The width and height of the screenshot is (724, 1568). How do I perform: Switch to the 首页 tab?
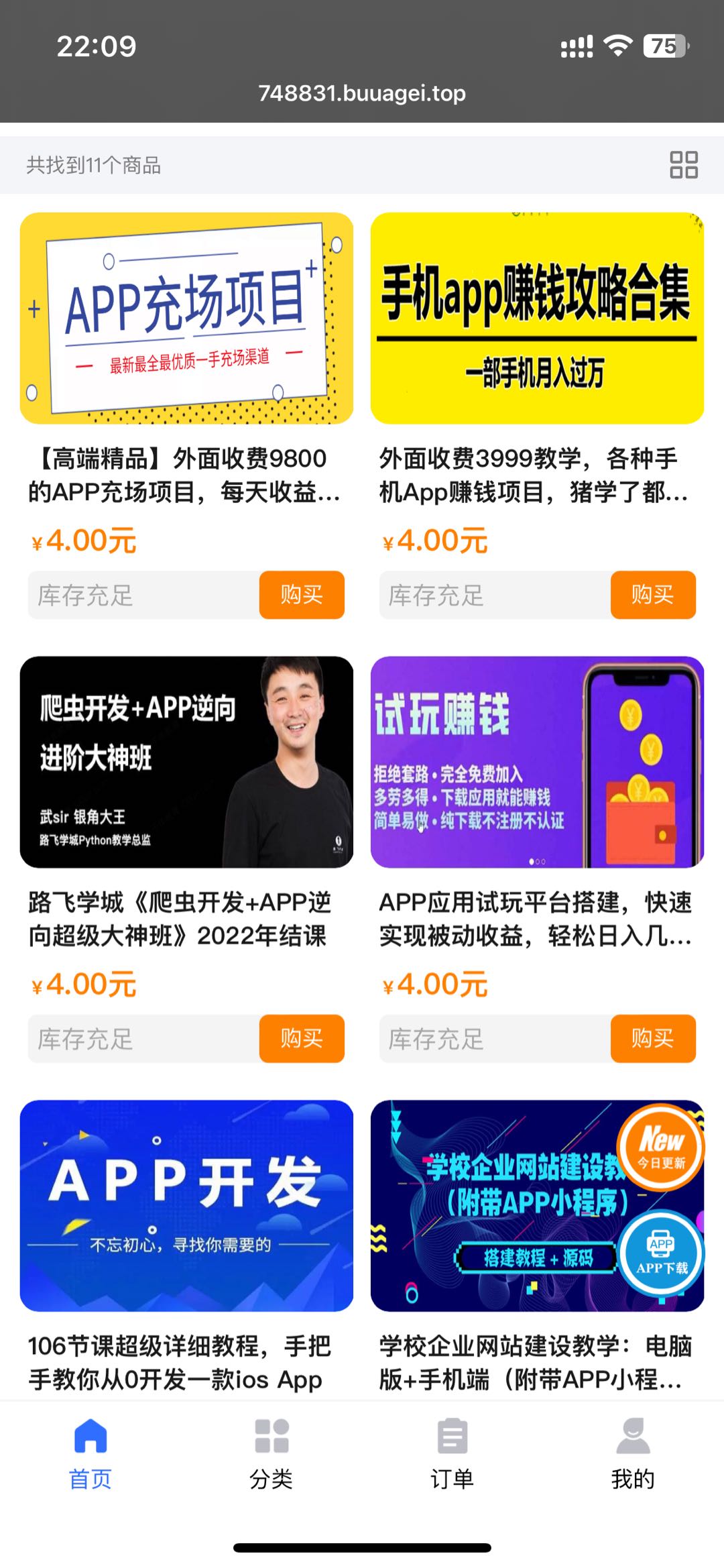click(90, 1453)
